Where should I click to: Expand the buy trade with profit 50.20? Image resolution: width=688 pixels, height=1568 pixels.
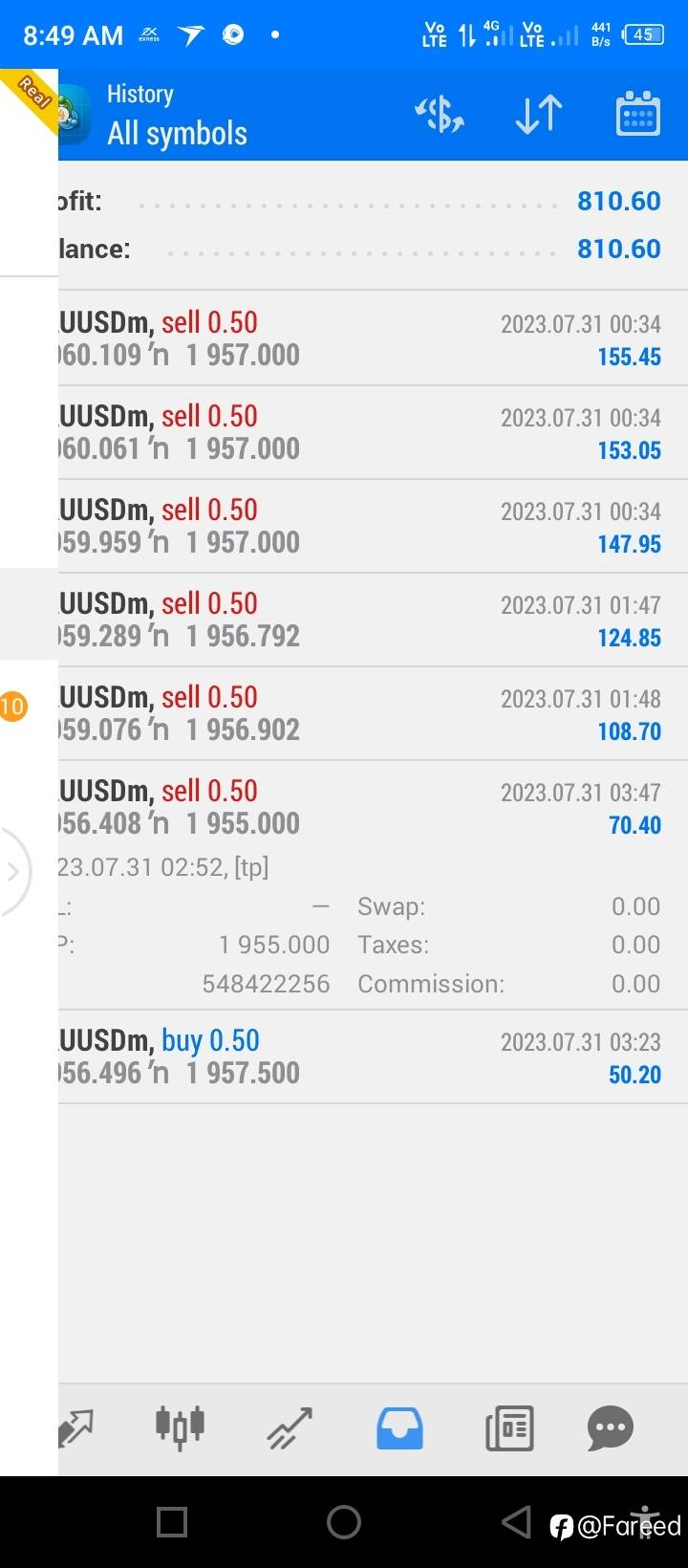pos(373,1057)
